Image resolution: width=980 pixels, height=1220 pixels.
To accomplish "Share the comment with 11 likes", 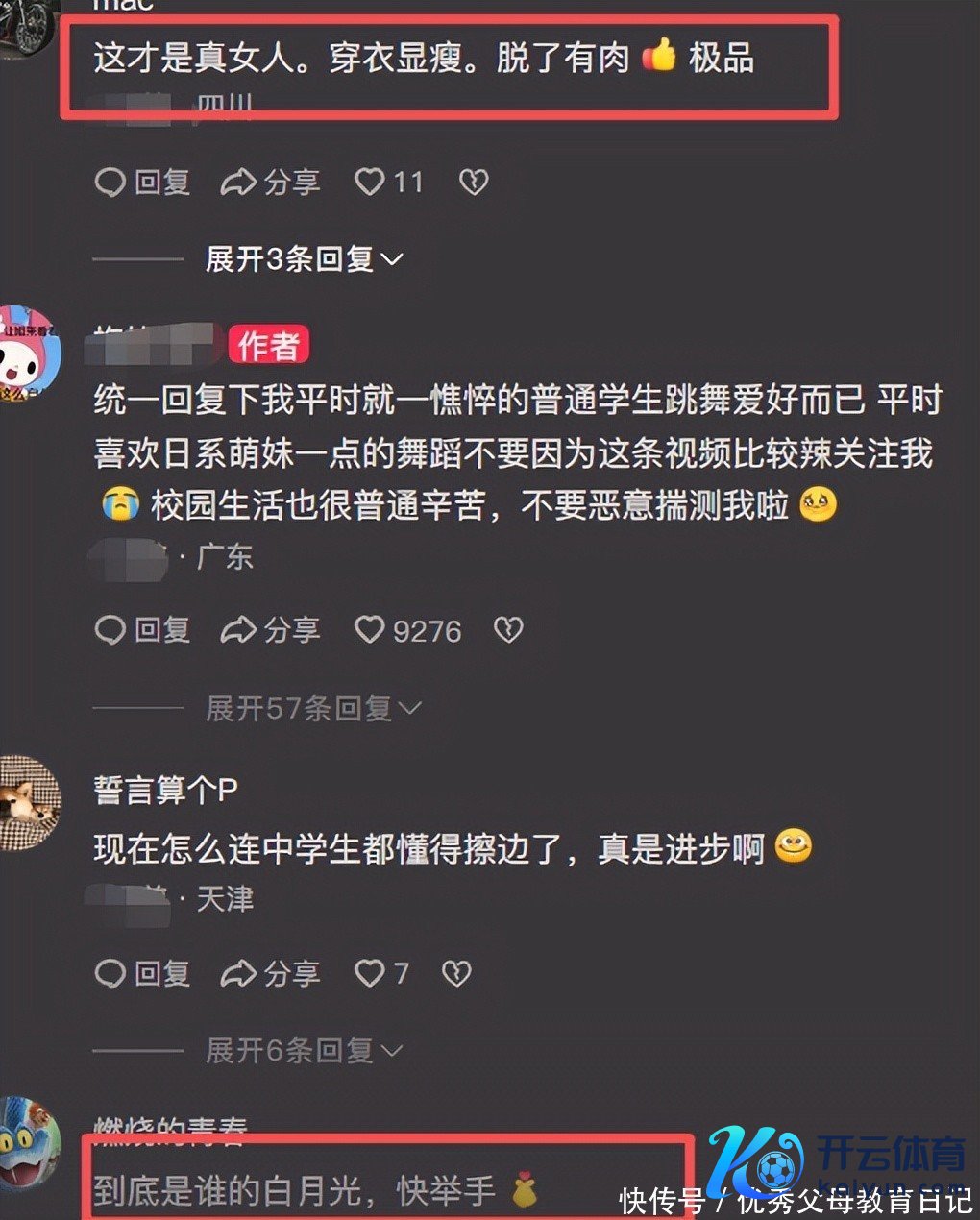I will point(270,182).
